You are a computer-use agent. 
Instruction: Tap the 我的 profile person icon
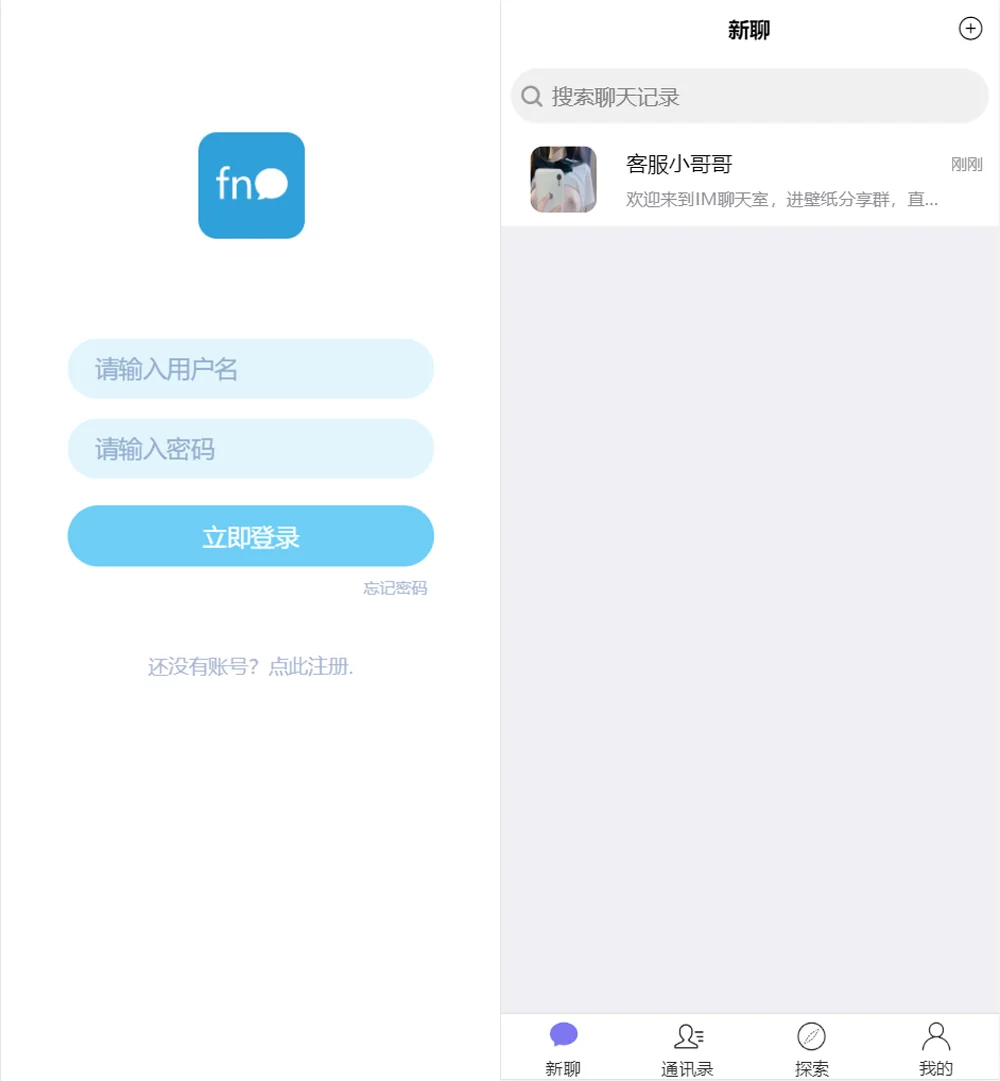pos(935,1036)
